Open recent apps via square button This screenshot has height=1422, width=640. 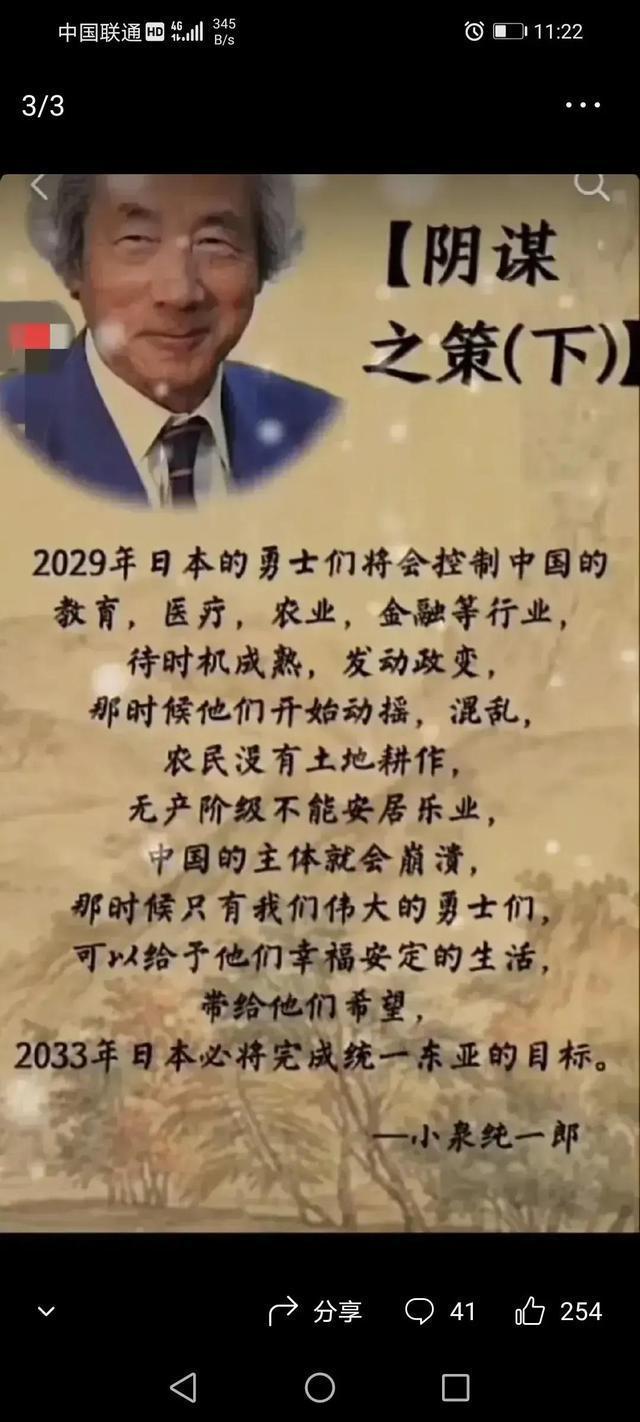pyautogui.click(x=455, y=1387)
